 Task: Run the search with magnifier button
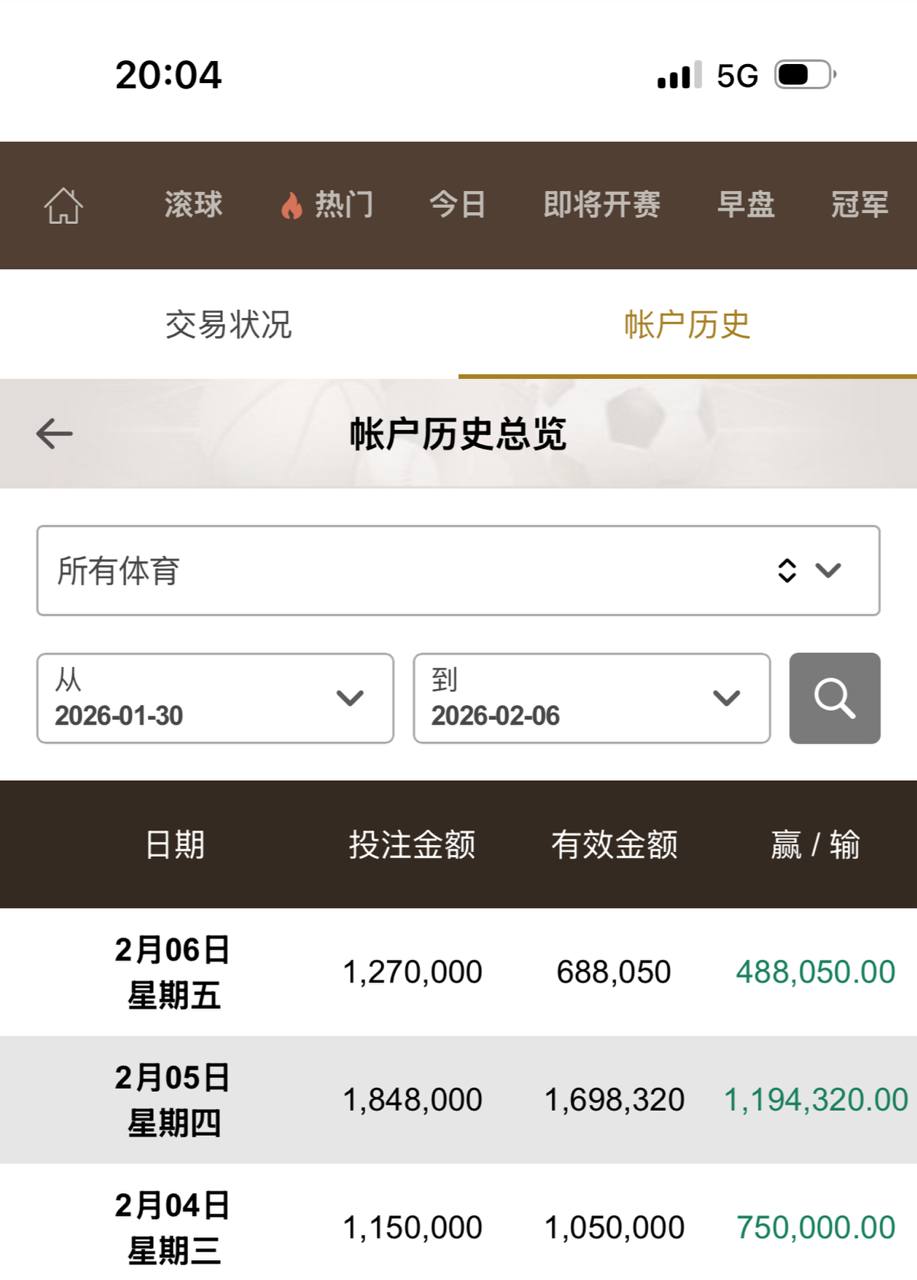tap(834, 698)
